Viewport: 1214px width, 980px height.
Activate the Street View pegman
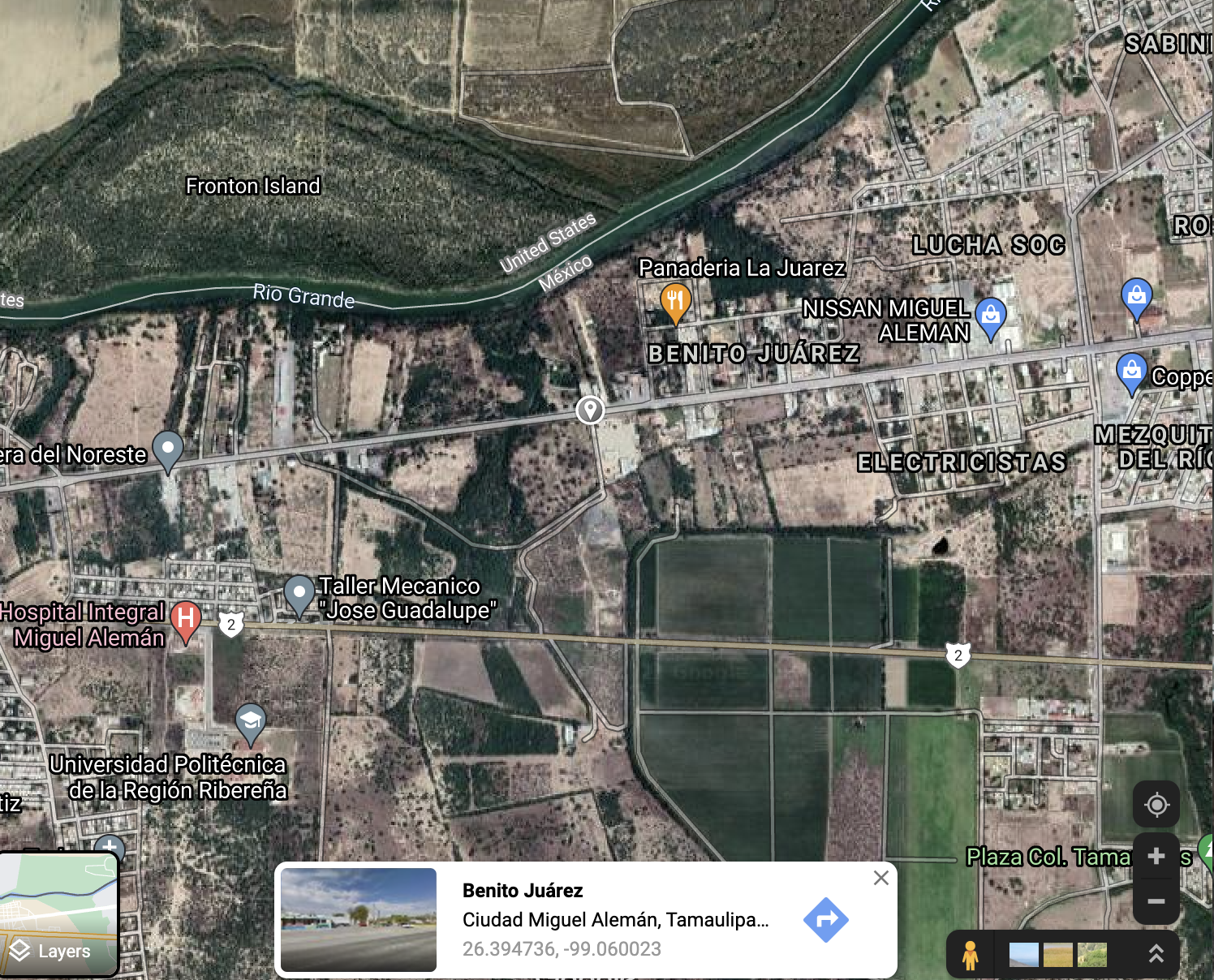coord(970,955)
